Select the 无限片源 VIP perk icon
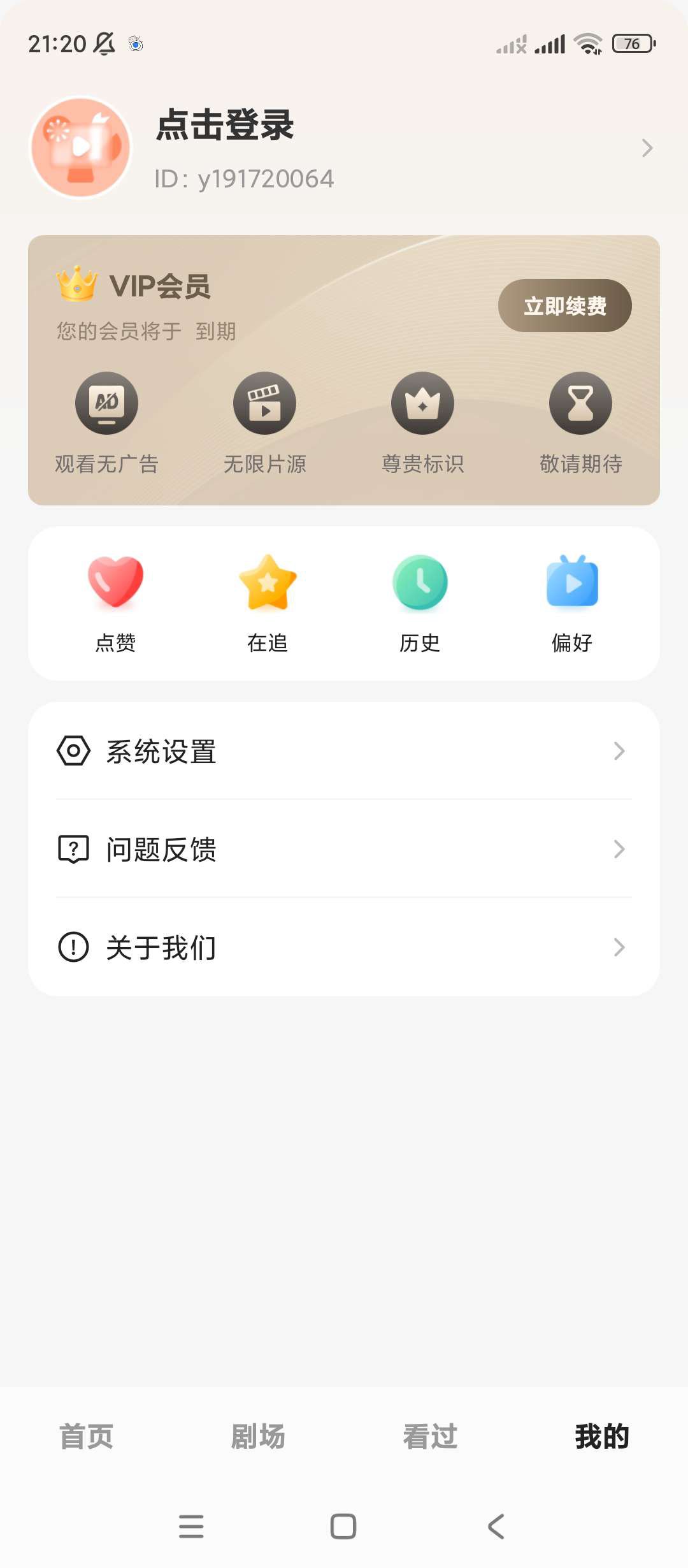 [265, 403]
